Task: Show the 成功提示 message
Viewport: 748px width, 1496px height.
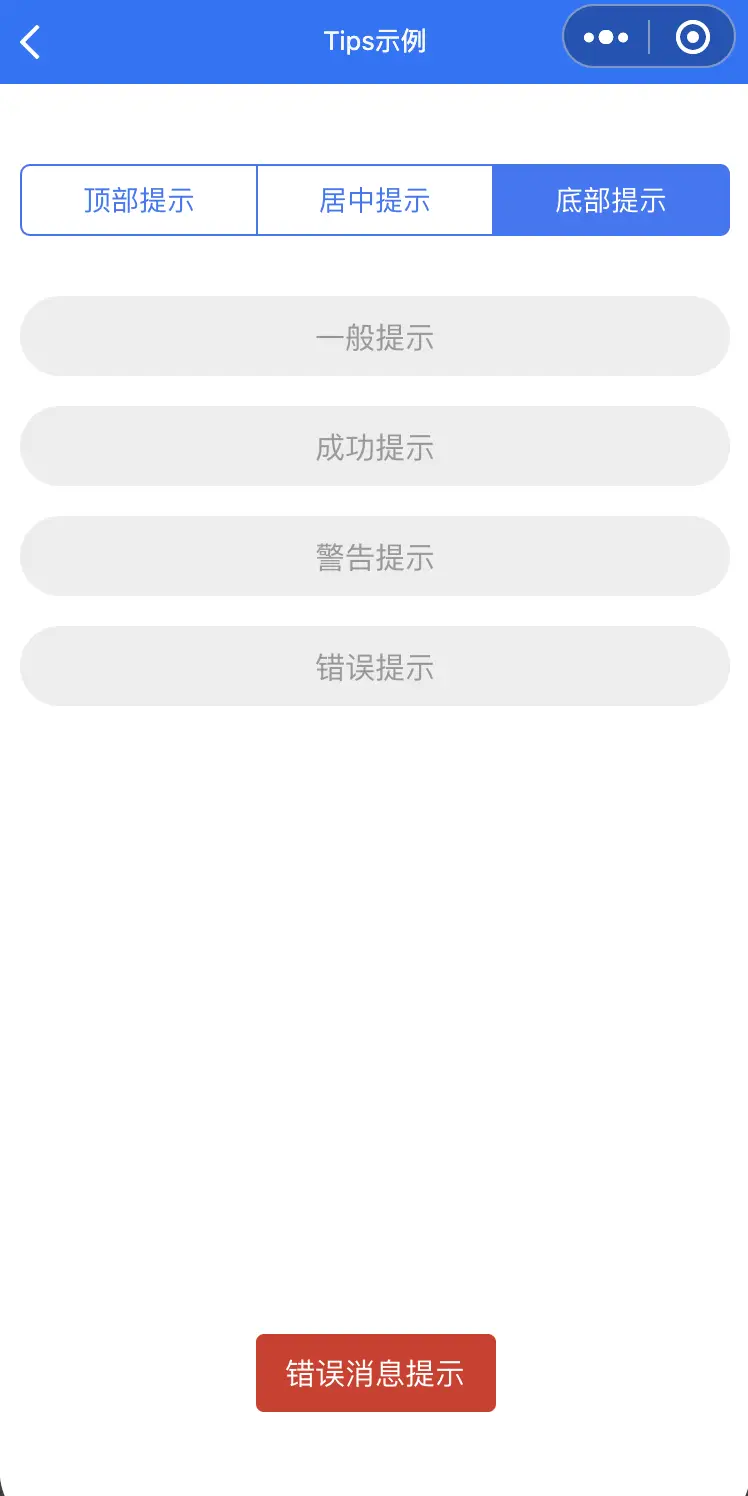Action: tap(375, 446)
